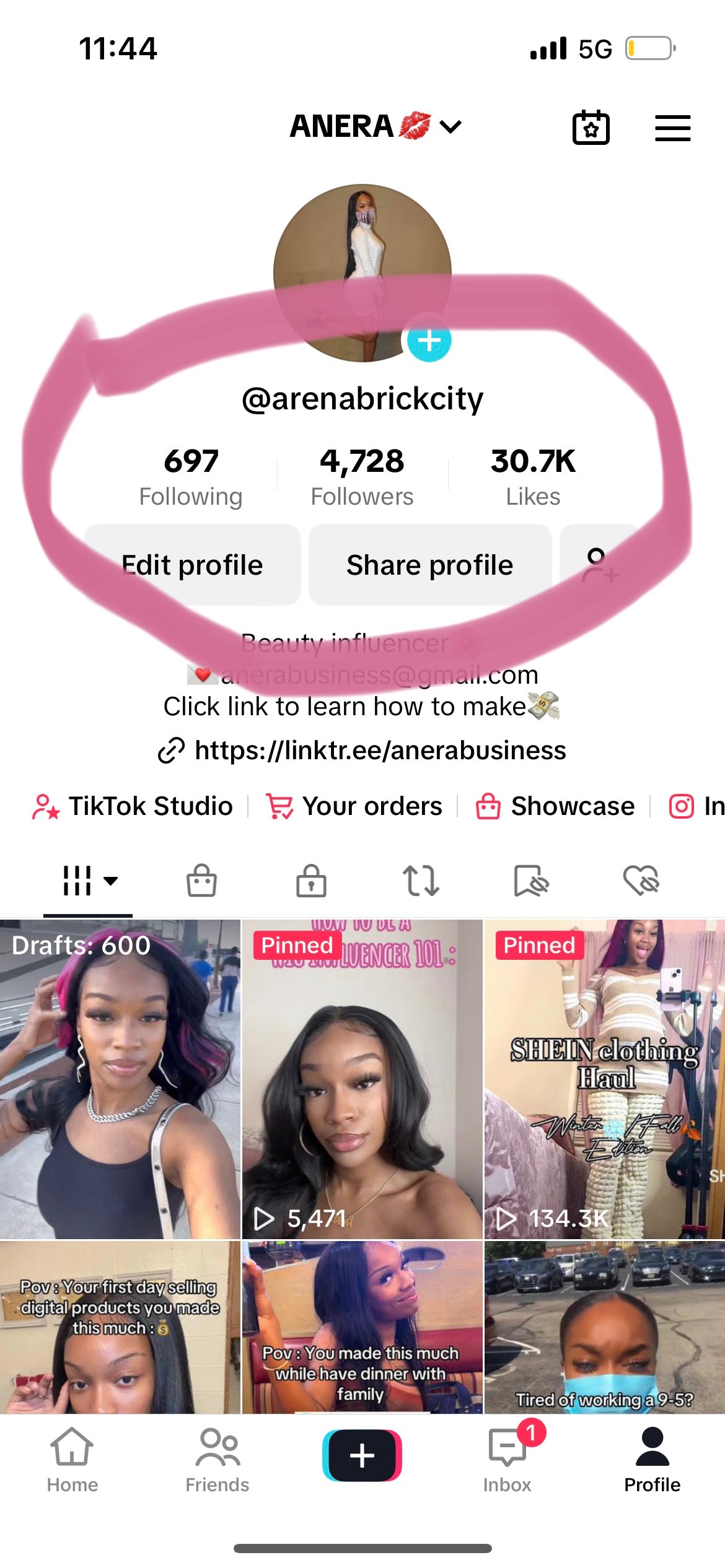View Your orders

[354, 806]
